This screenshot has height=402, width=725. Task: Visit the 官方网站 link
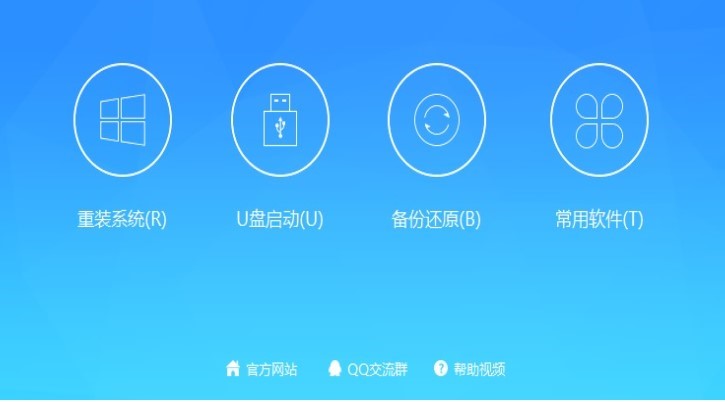262,369
